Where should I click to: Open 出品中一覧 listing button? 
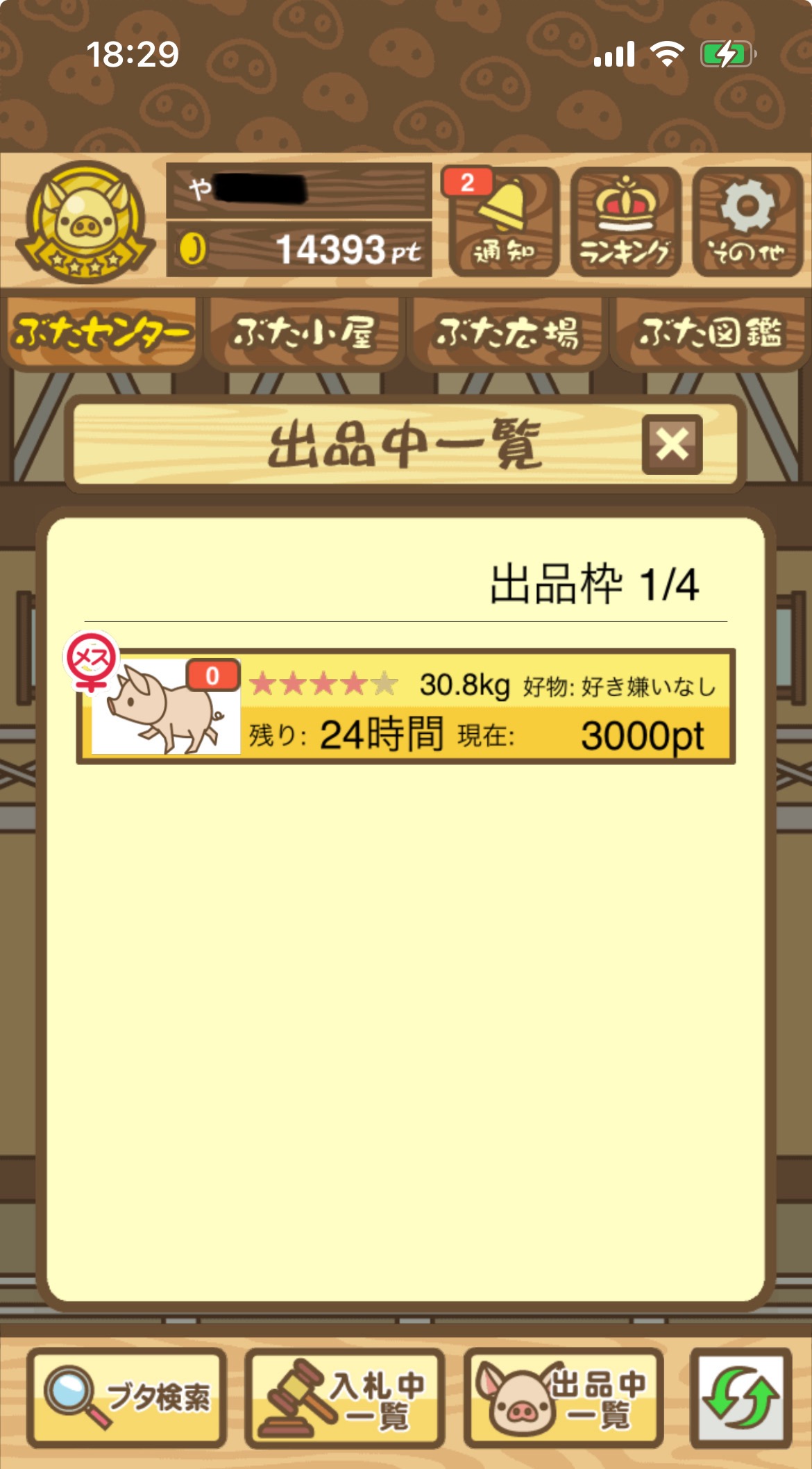click(564, 1397)
